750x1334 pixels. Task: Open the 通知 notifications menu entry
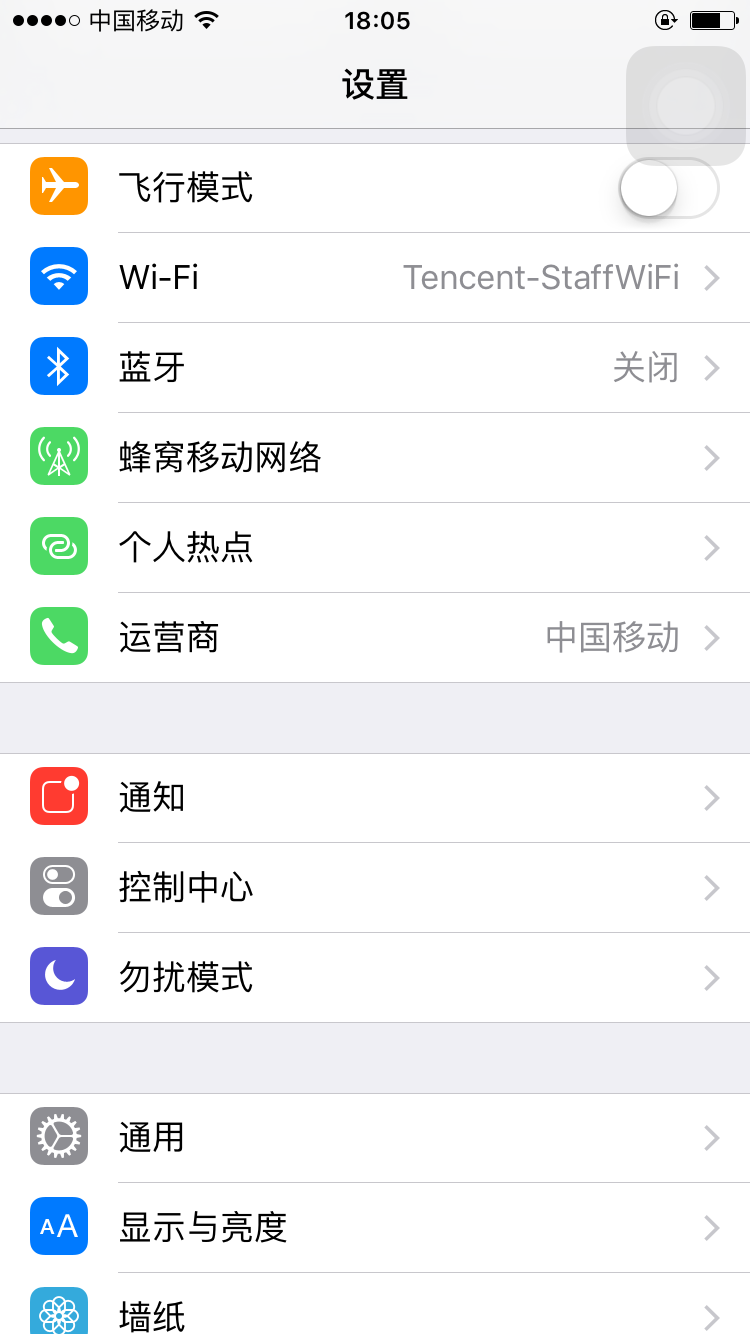tap(375, 797)
